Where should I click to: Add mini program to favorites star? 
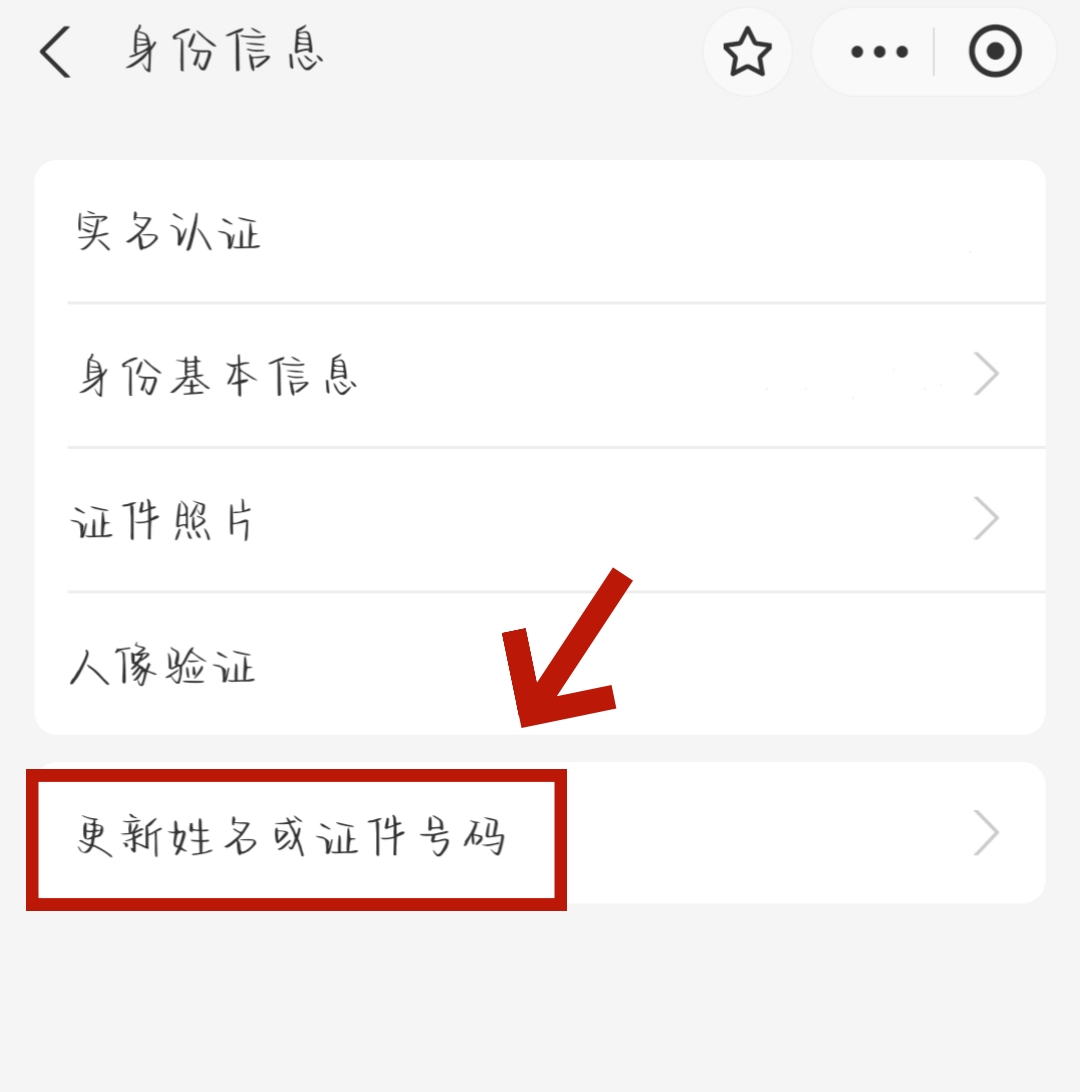[x=747, y=52]
